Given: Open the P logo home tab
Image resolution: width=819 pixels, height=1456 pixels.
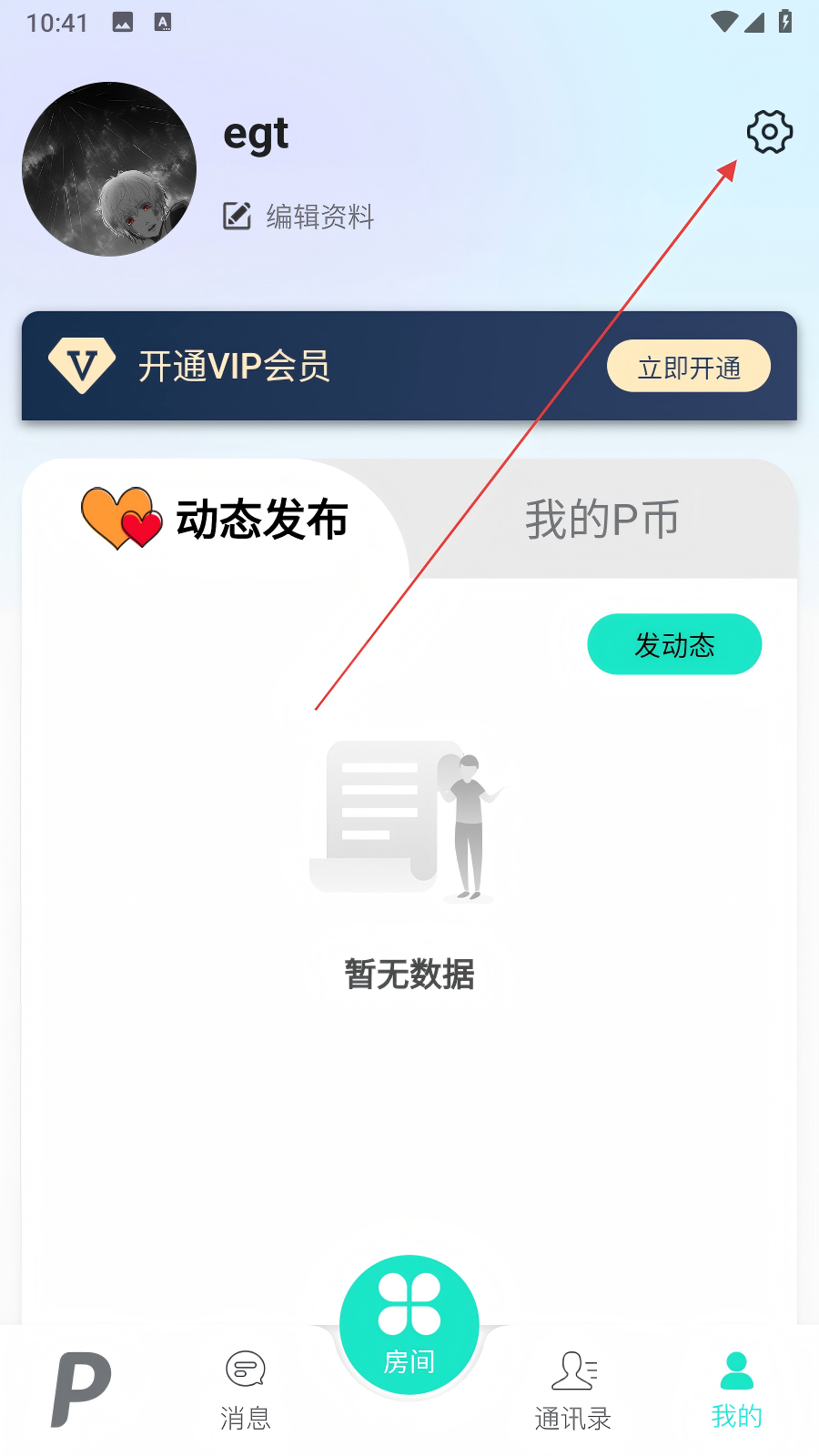Looking at the screenshot, I should (81, 1390).
